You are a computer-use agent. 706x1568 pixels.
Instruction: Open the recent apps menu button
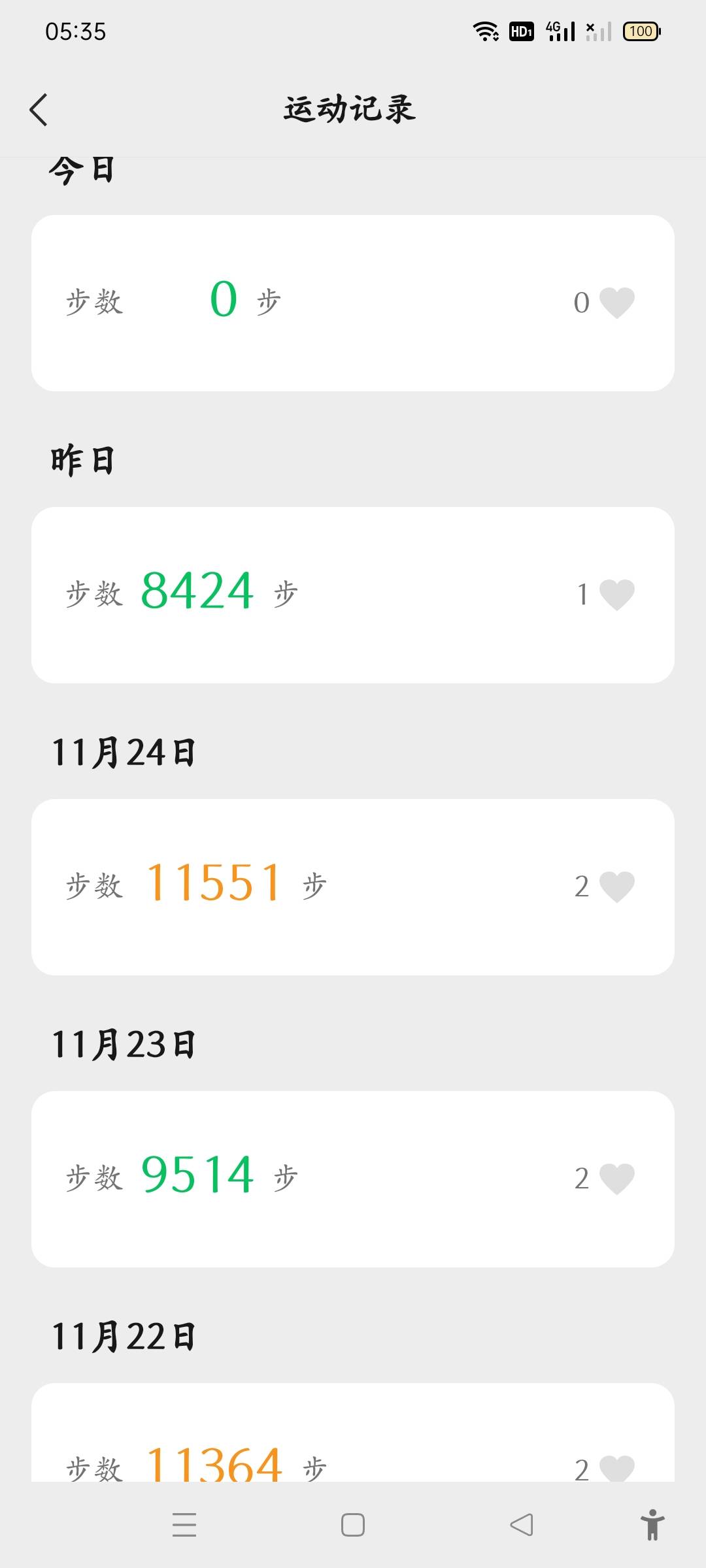(x=184, y=1525)
